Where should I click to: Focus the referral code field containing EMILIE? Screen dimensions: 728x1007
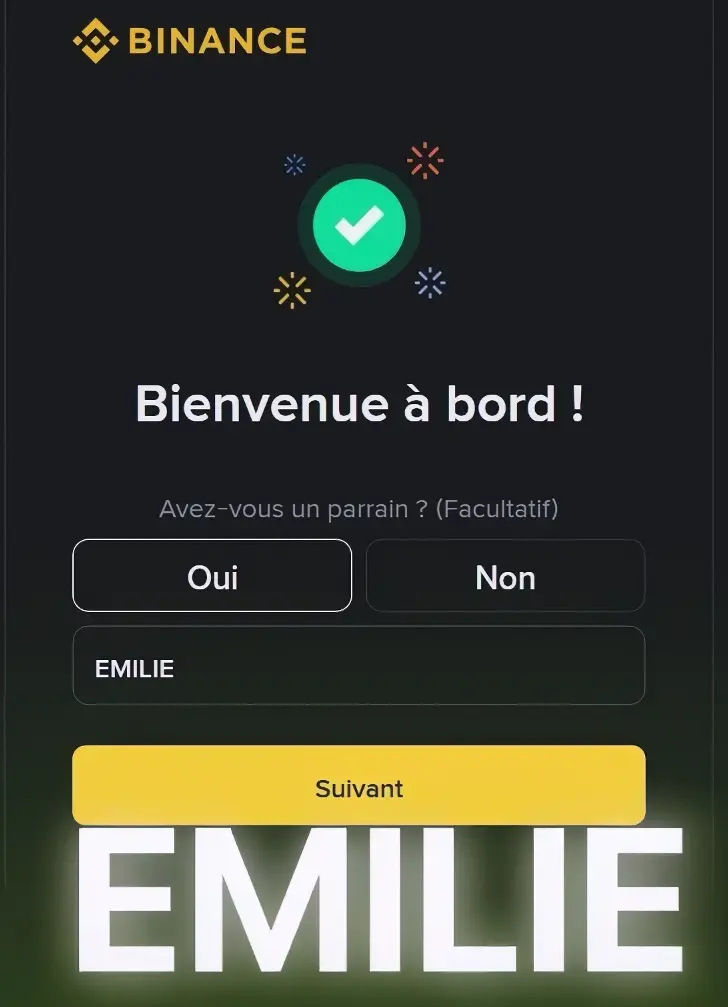click(358, 665)
